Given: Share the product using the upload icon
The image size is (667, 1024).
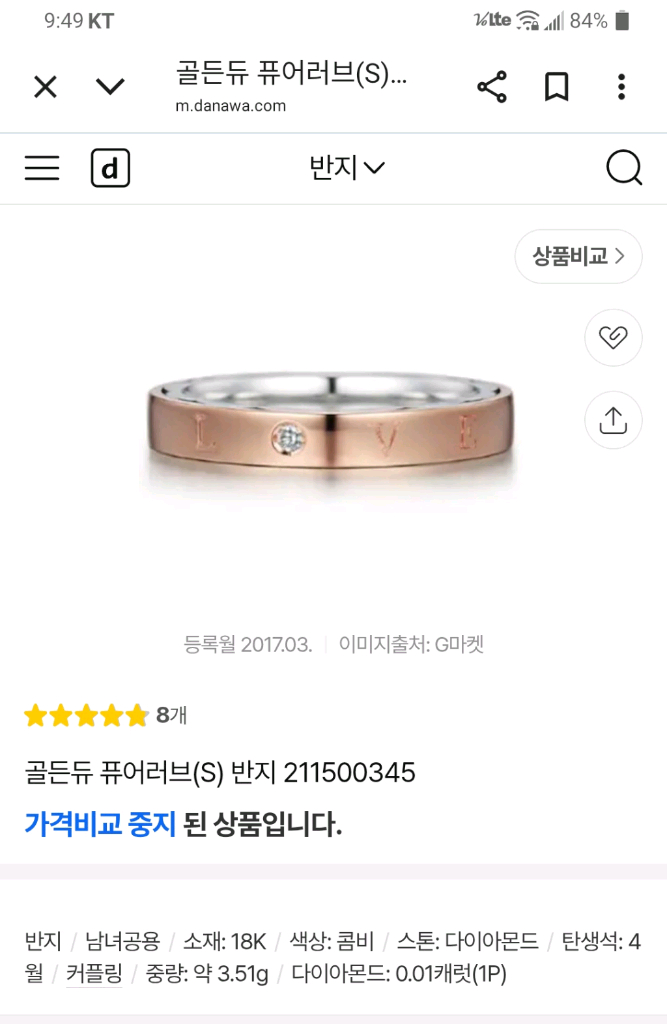Looking at the screenshot, I should pos(612,420).
